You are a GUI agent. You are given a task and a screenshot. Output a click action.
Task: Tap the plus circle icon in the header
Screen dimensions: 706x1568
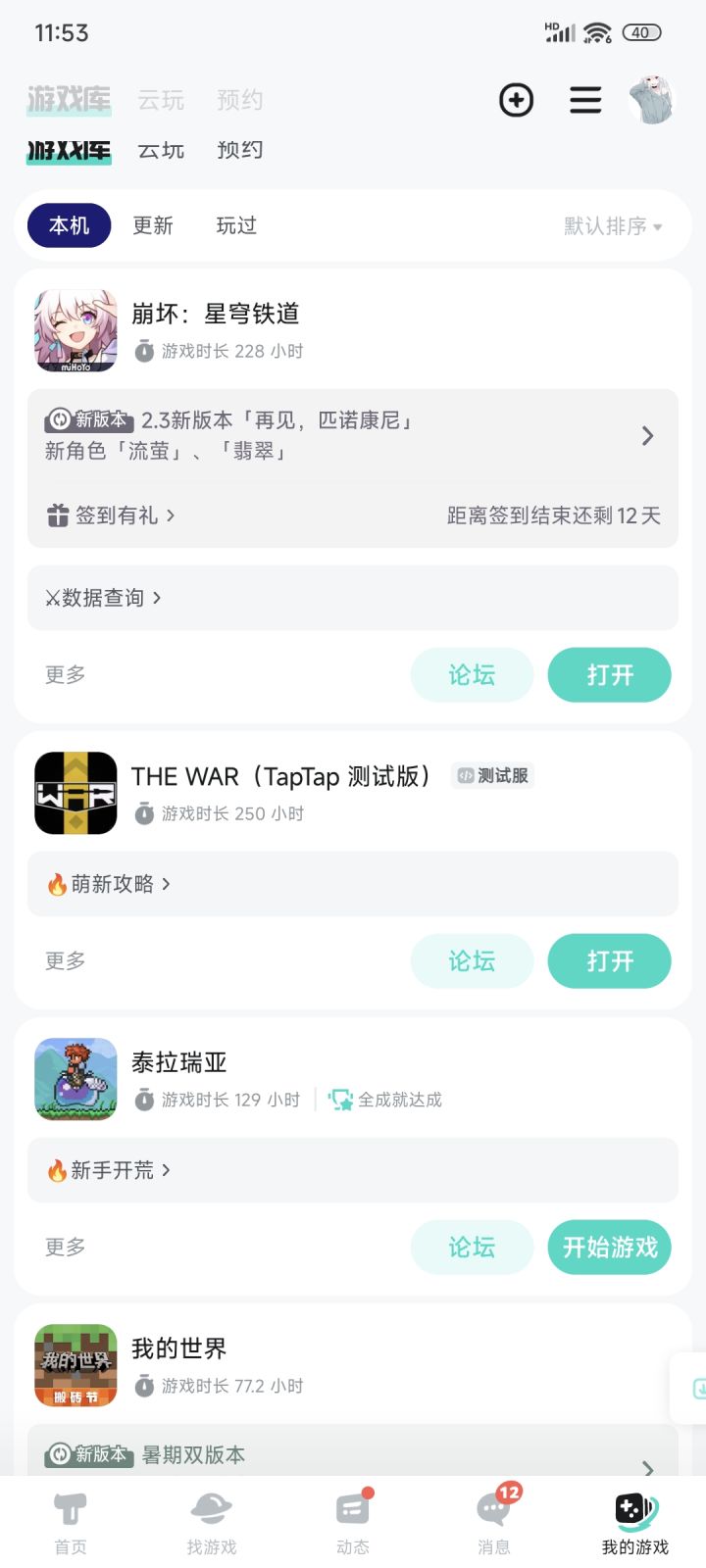(x=517, y=100)
